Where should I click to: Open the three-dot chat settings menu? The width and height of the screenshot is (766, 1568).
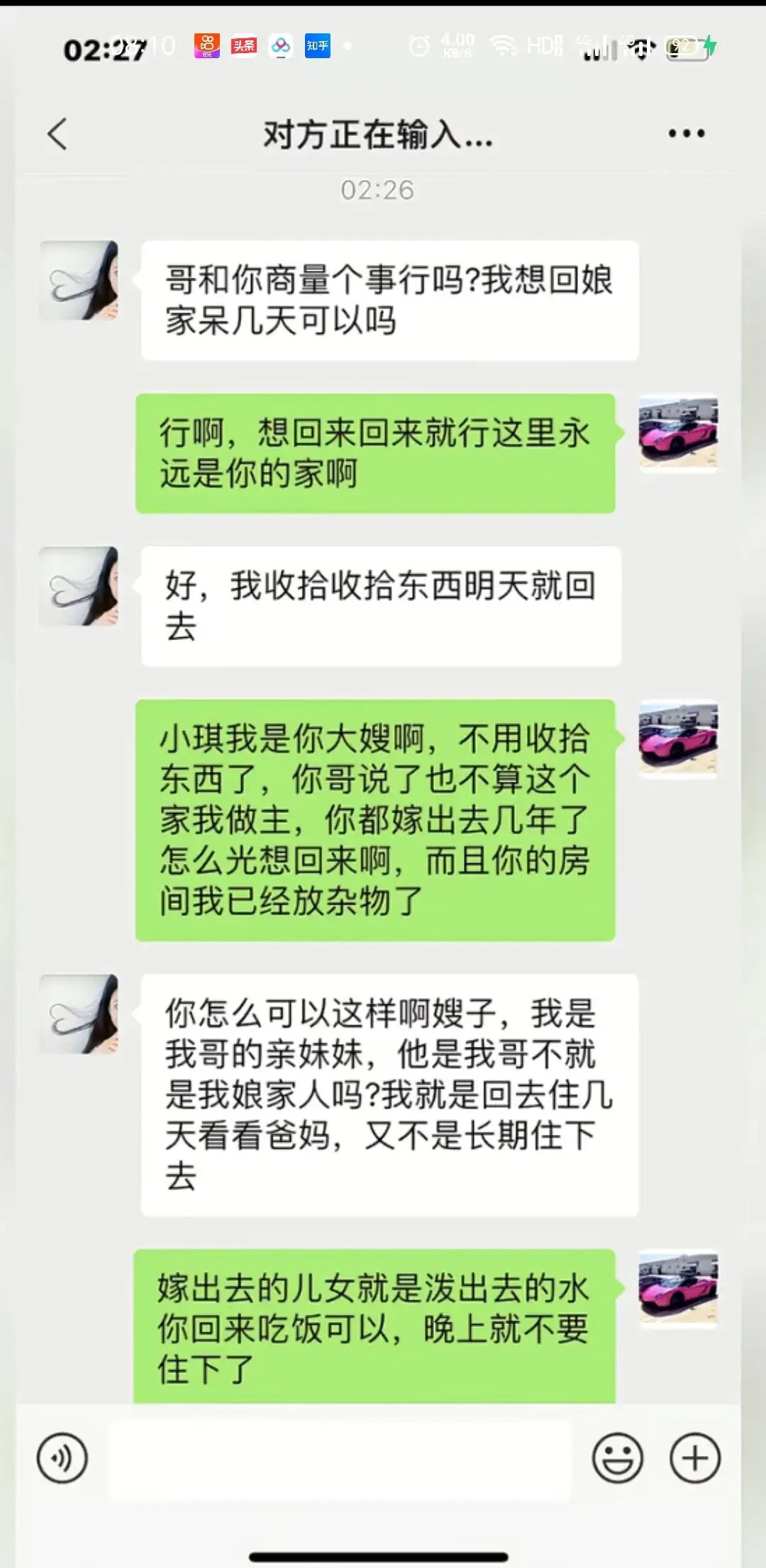tap(684, 133)
